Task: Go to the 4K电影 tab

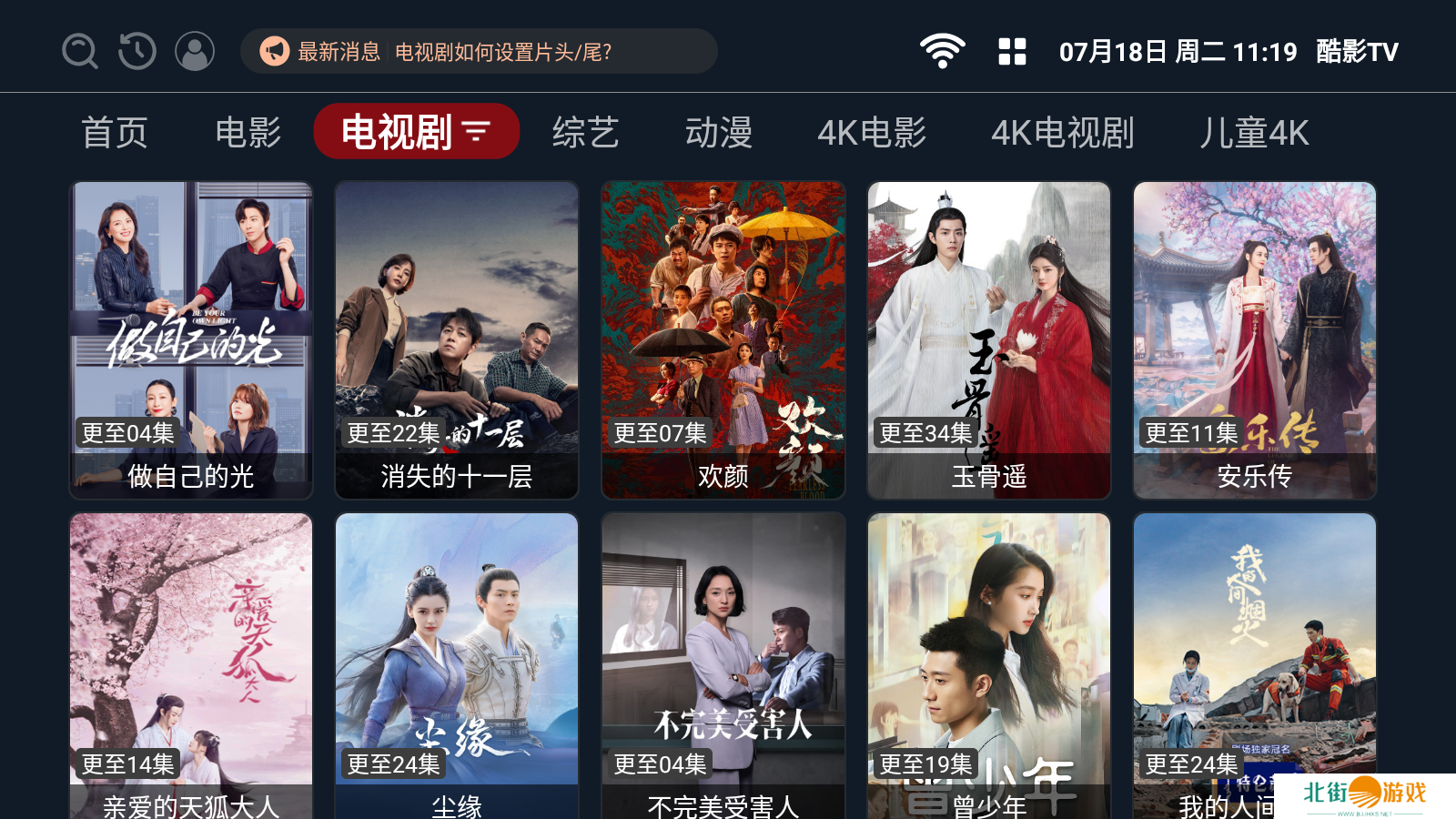Action: pyautogui.click(x=872, y=133)
